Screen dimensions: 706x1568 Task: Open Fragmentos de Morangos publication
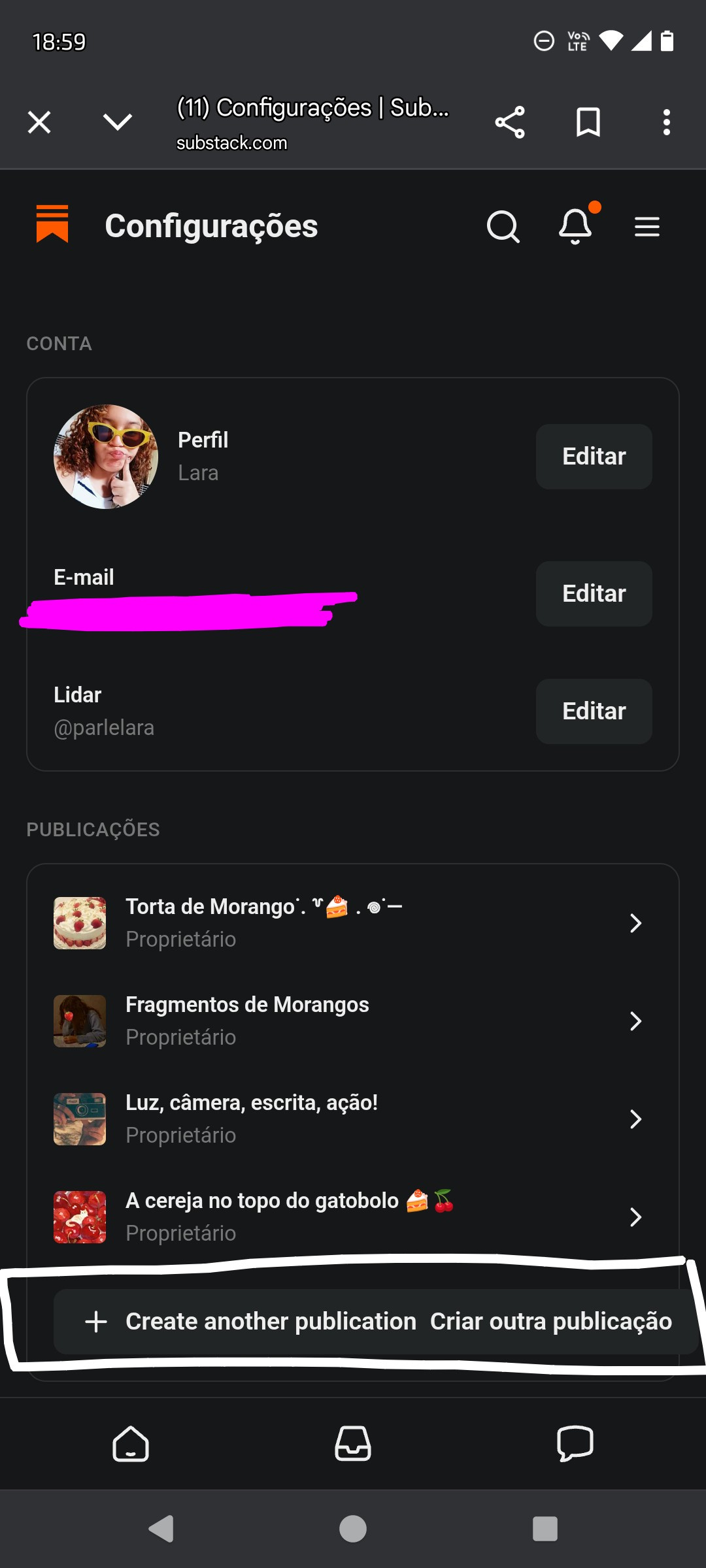pyautogui.click(x=353, y=1021)
